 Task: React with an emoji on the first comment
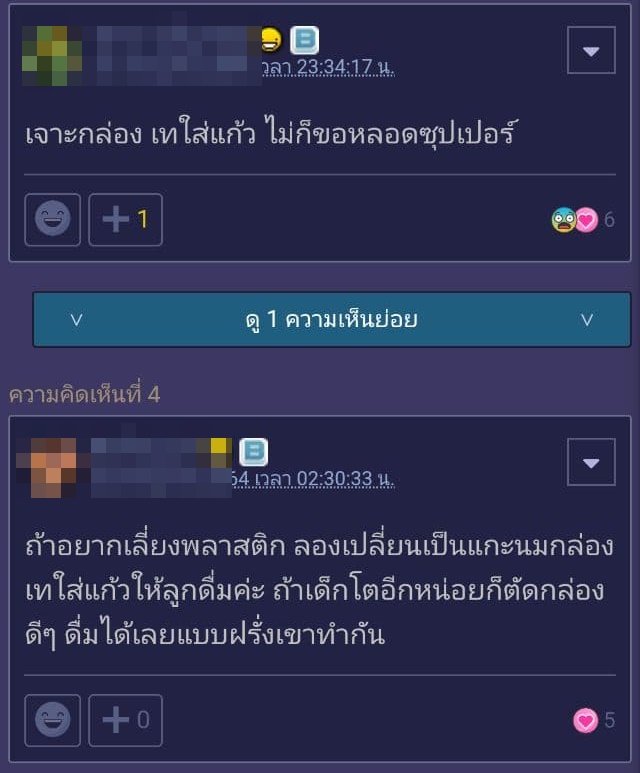click(x=53, y=219)
